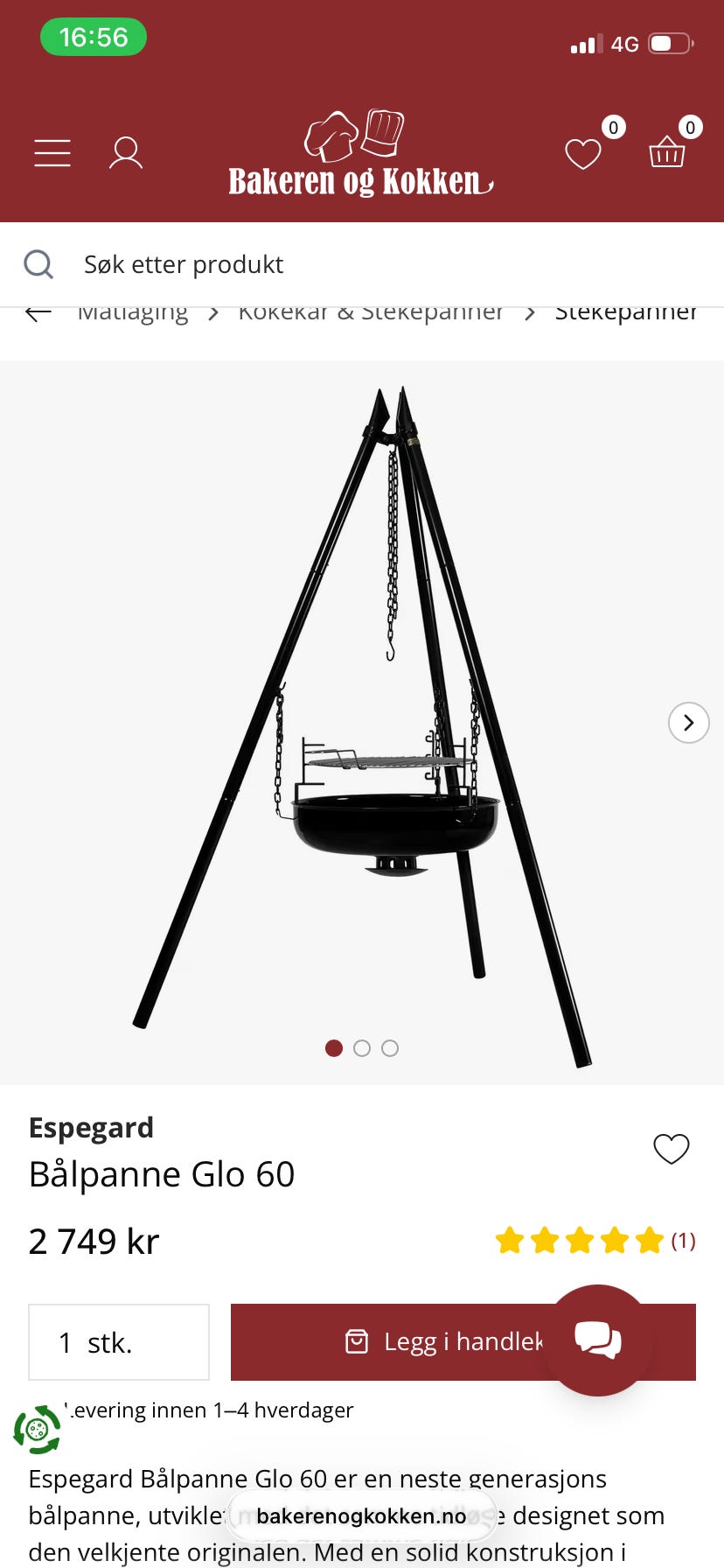Open Kokekar & Stekepanner breadcrumb
The height and width of the screenshot is (1568, 724).
(x=371, y=313)
